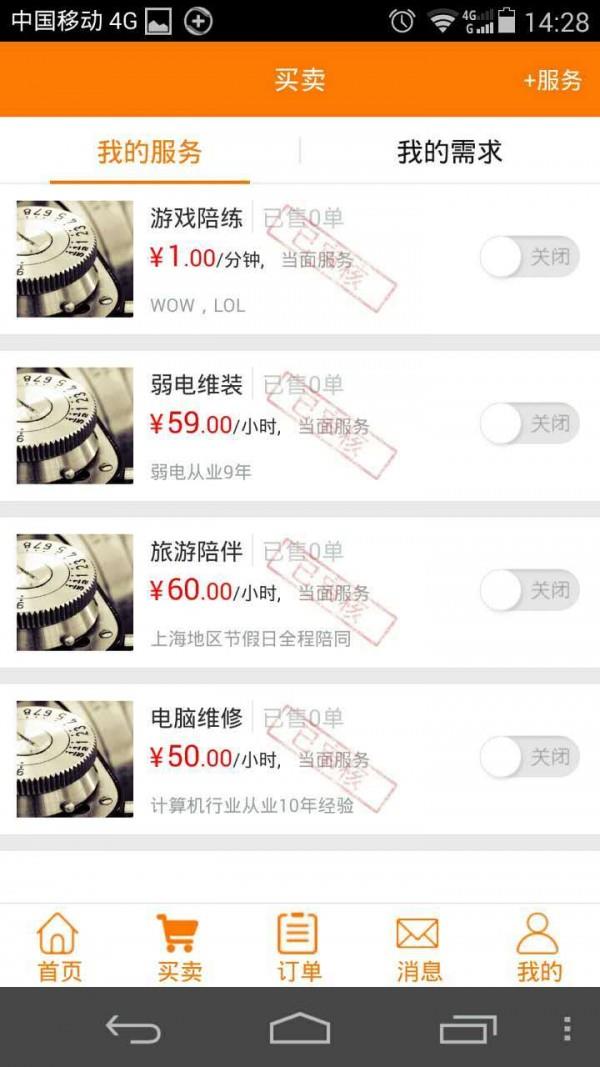Toggle the switch for 游戏陪练
This screenshot has height=1067, width=600.
[528, 258]
